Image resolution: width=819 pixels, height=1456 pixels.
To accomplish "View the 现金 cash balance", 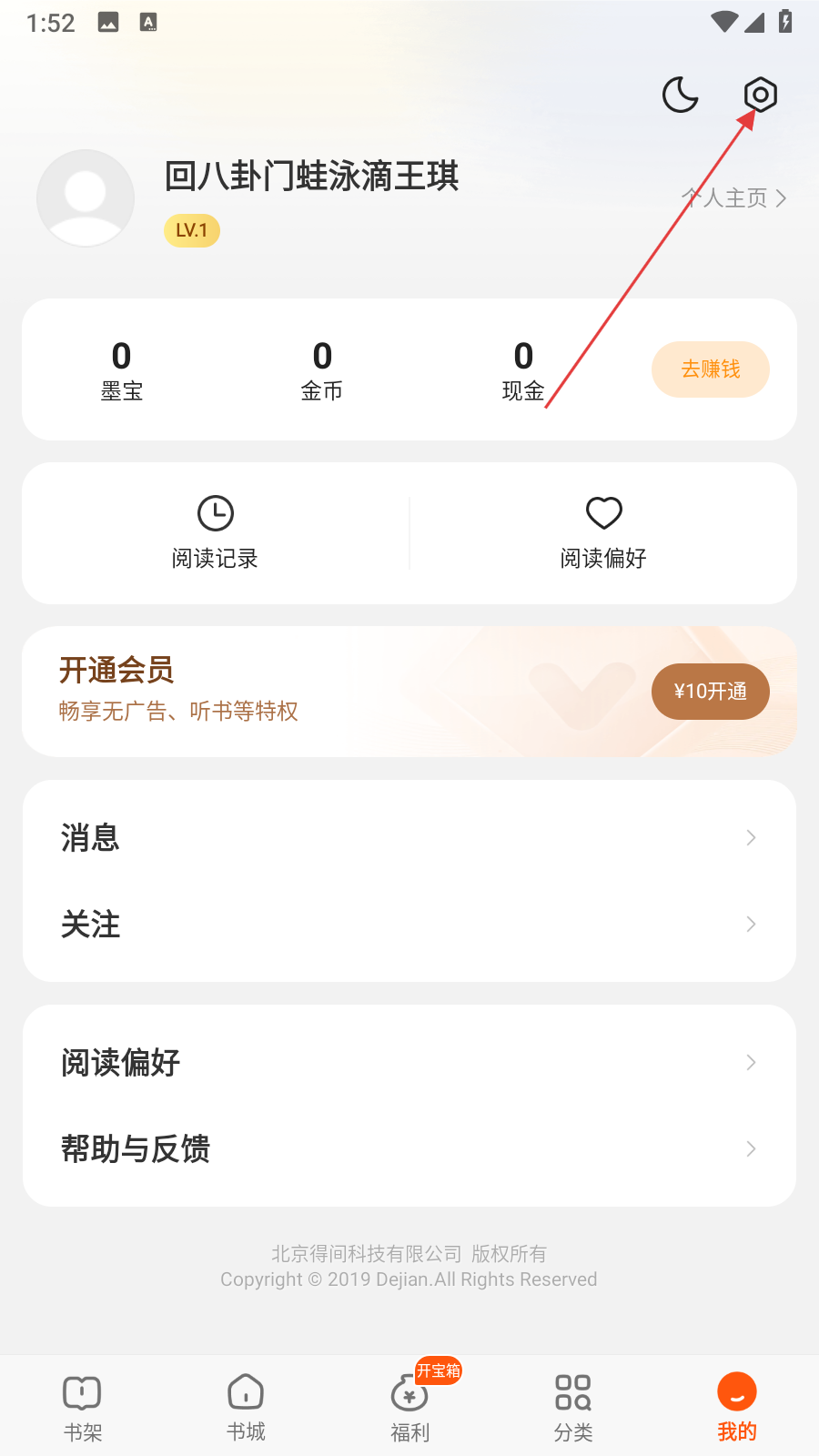I will pos(523,370).
